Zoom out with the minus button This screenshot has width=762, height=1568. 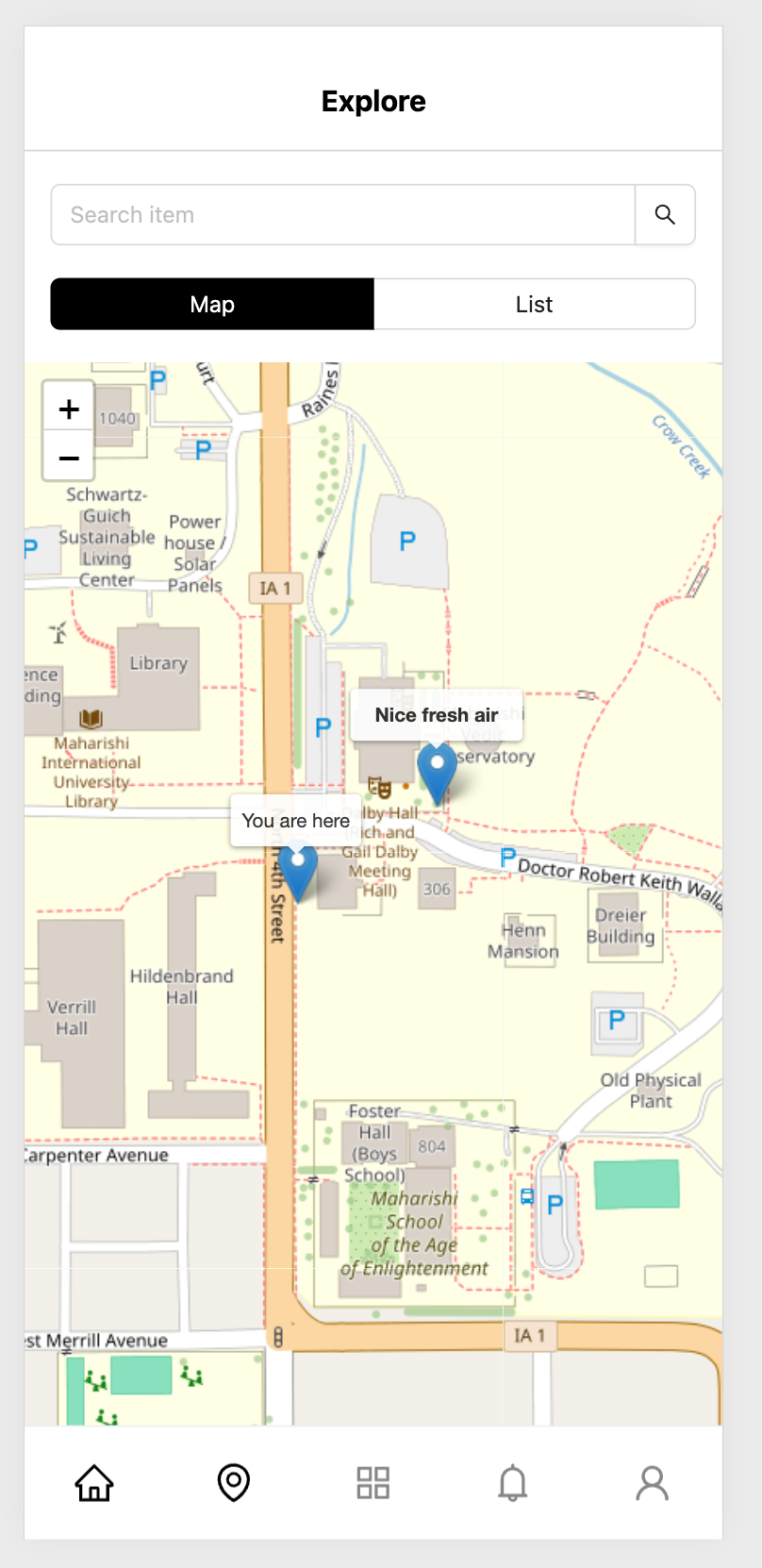click(69, 459)
